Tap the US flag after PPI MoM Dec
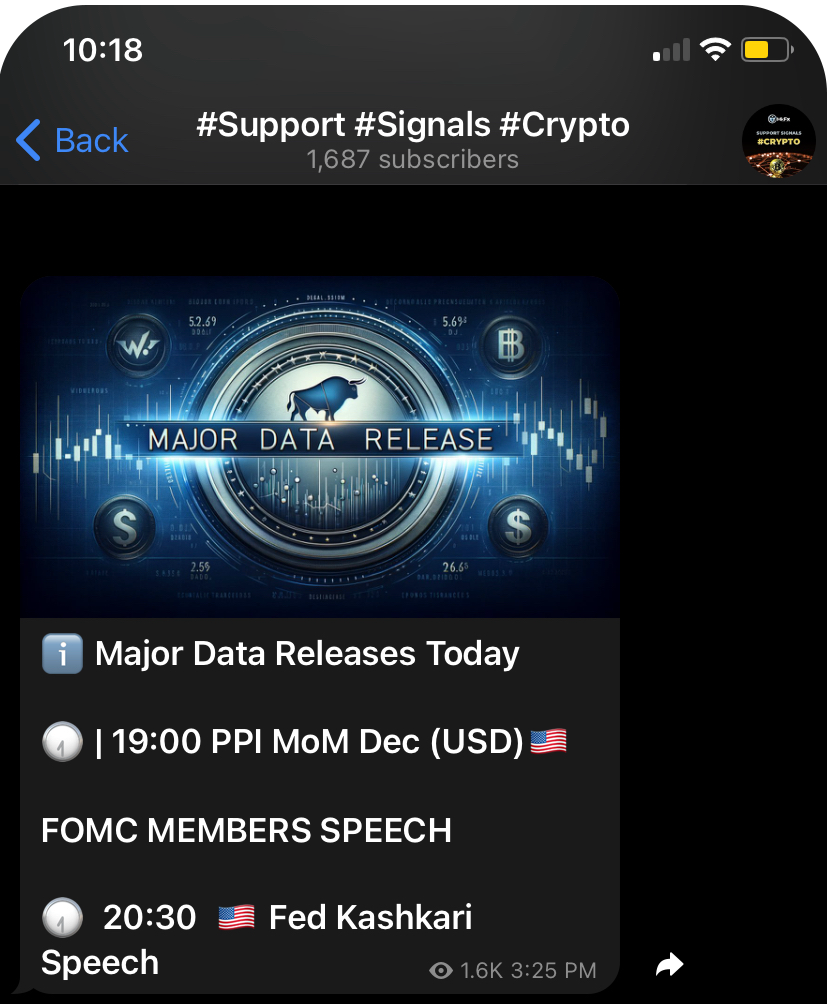This screenshot has width=828, height=1004. [x=547, y=741]
